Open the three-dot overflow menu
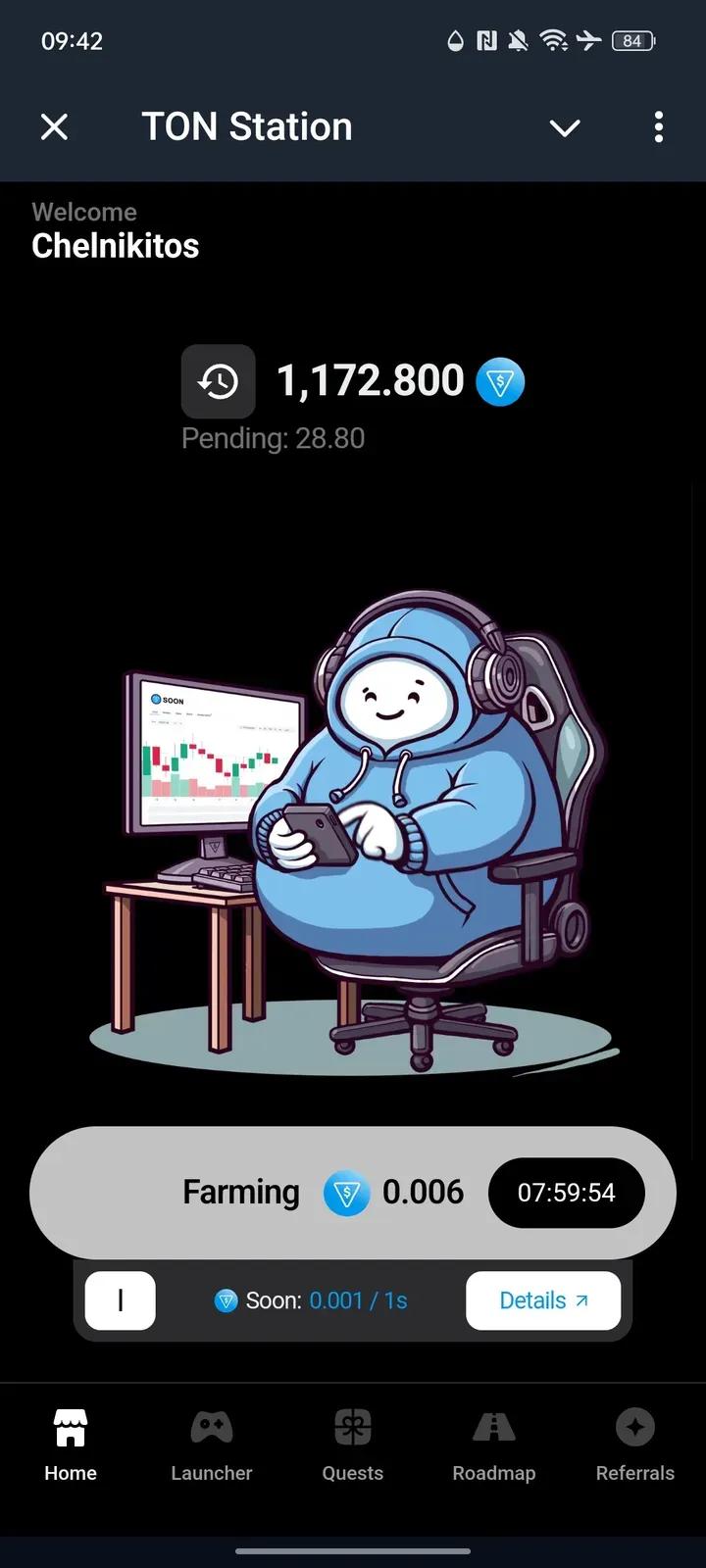The image size is (706, 1568). [x=659, y=126]
